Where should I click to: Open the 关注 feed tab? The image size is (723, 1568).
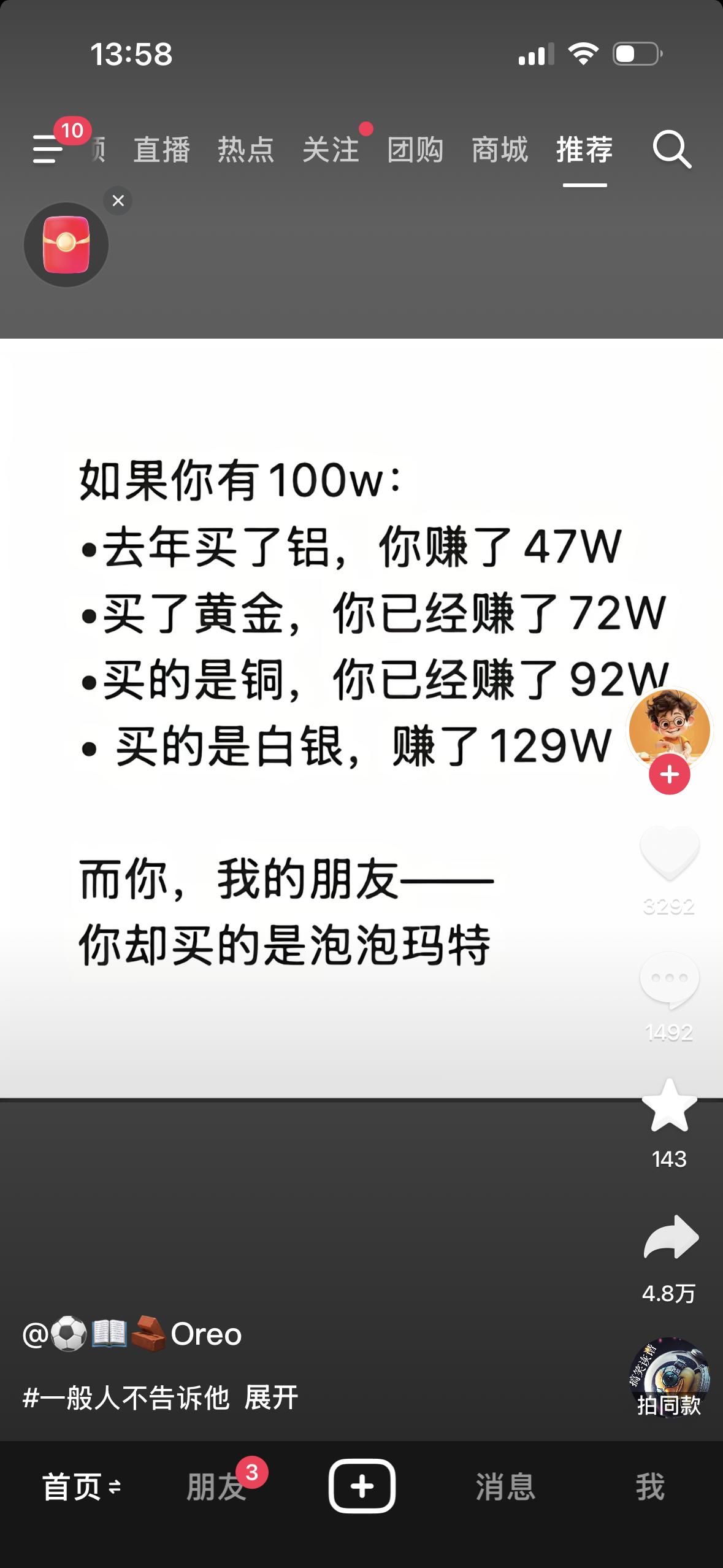pos(331,150)
